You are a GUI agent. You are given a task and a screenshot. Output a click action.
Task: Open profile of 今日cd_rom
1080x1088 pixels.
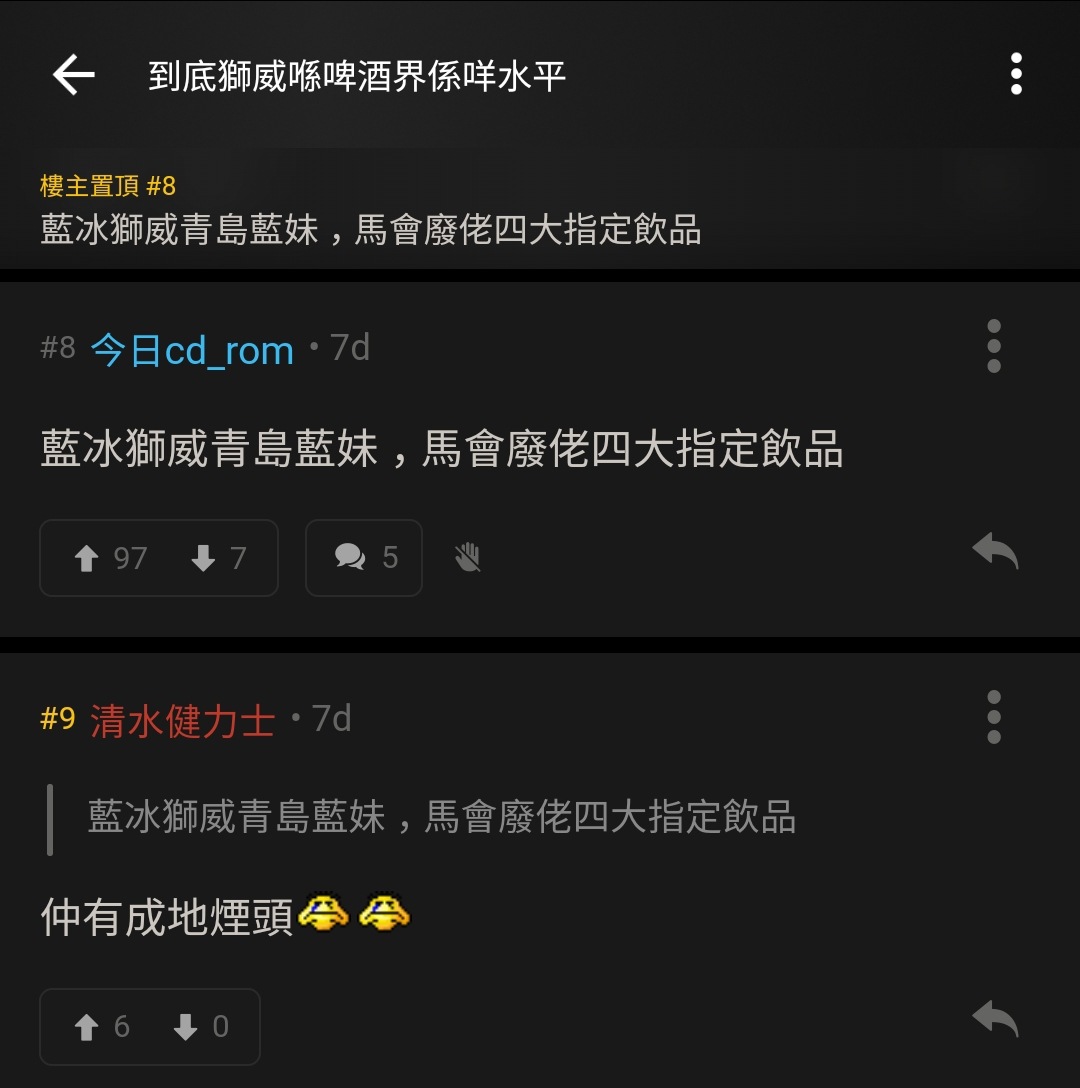(192, 349)
